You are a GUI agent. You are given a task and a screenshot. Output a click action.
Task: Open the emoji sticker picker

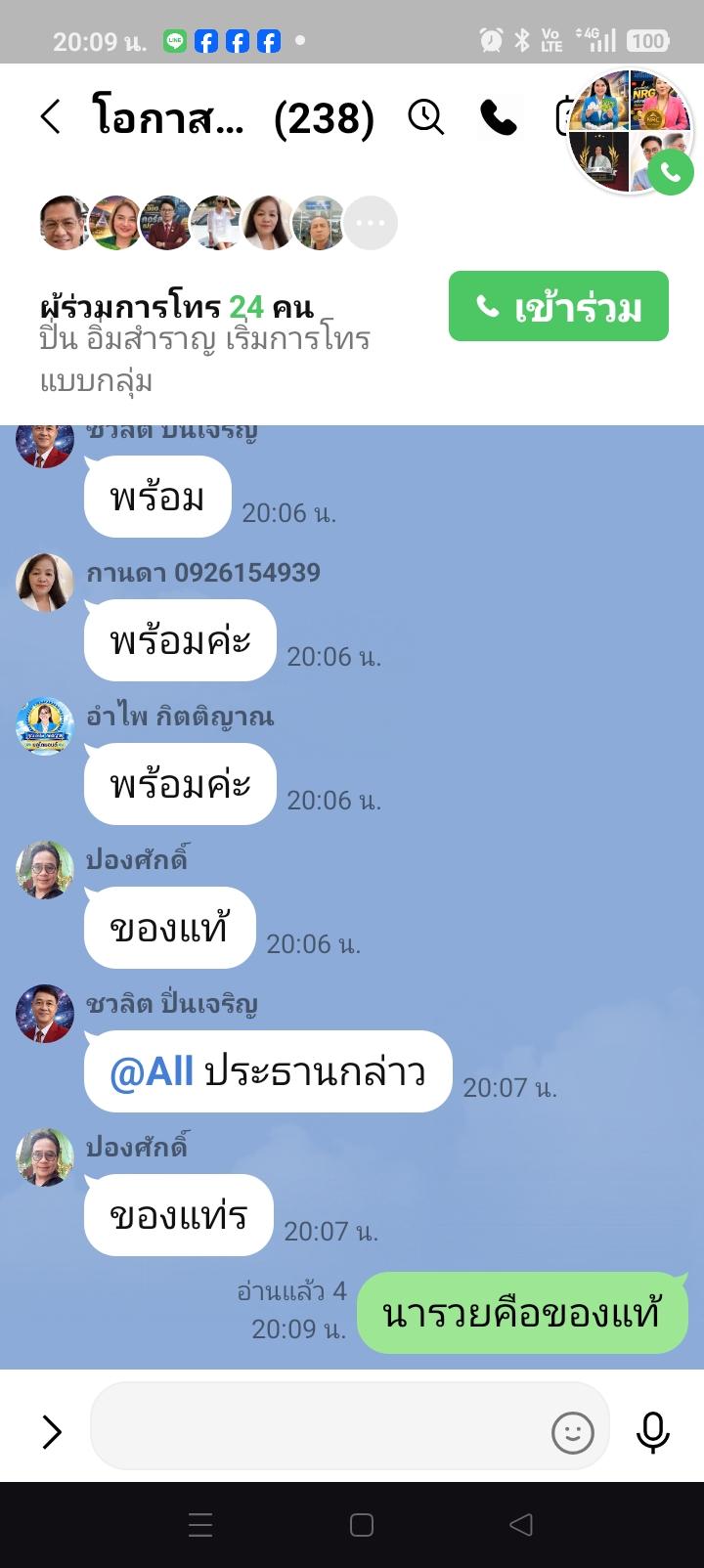[x=573, y=1432]
